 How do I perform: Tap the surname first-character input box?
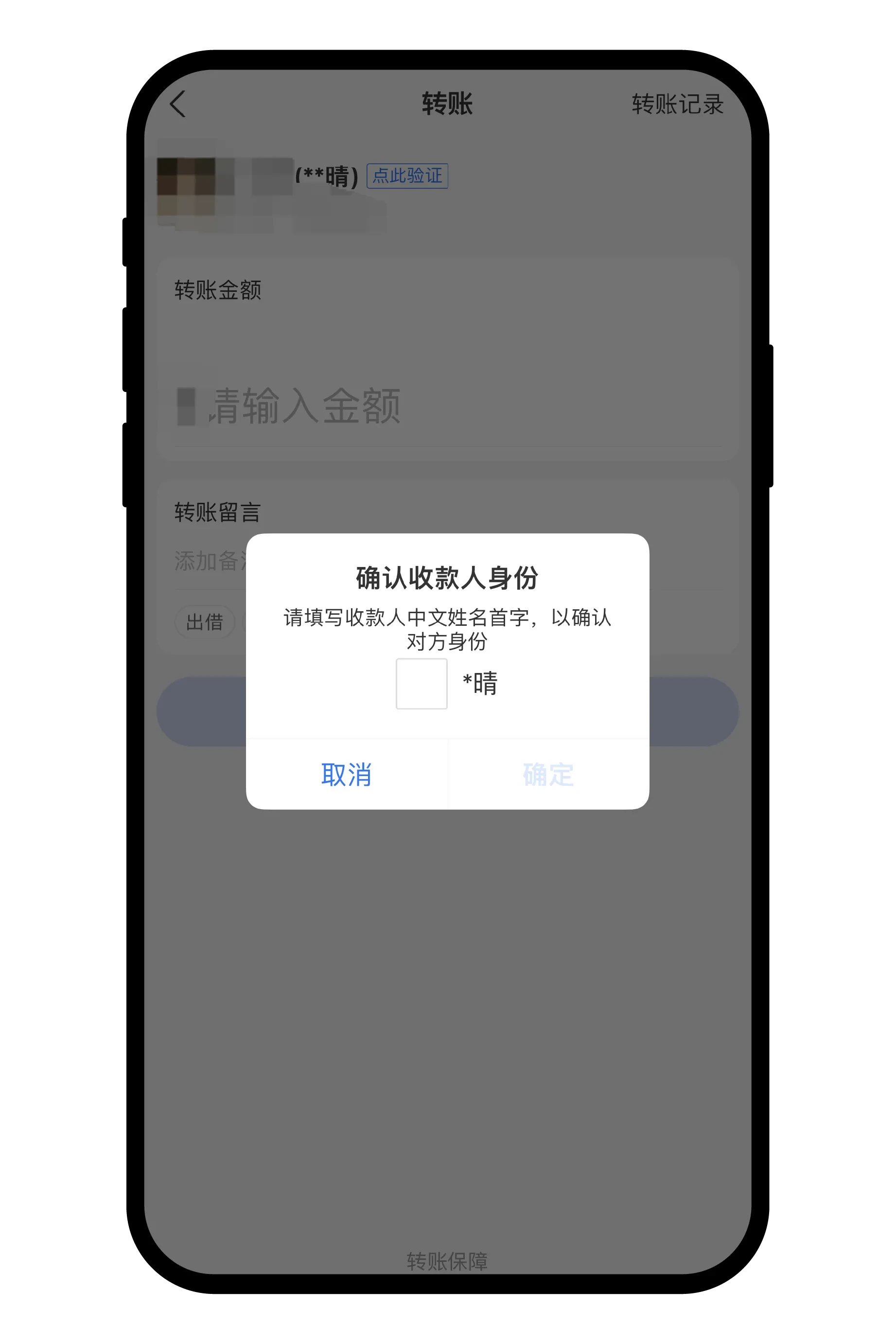[x=421, y=684]
